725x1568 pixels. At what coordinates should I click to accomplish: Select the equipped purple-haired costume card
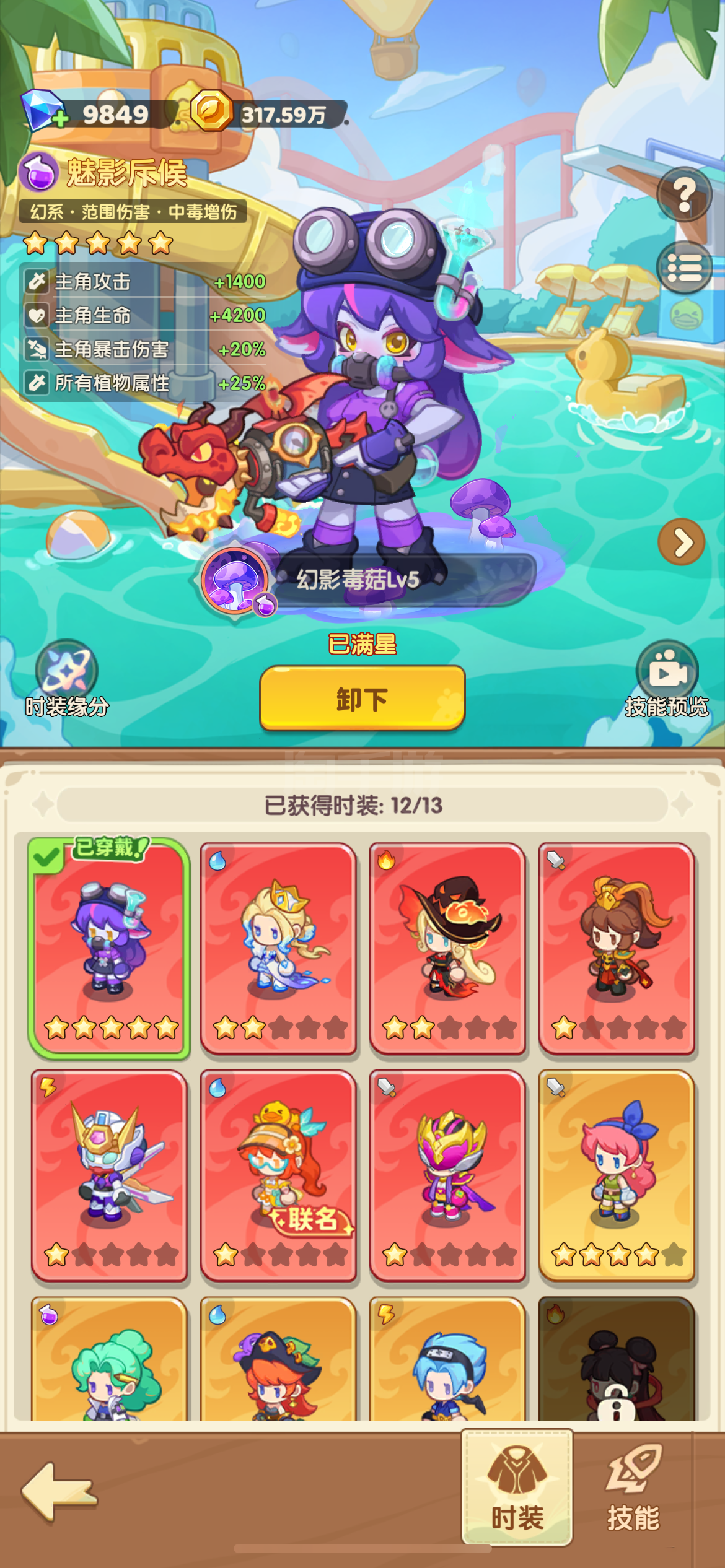pyautogui.click(x=110, y=948)
